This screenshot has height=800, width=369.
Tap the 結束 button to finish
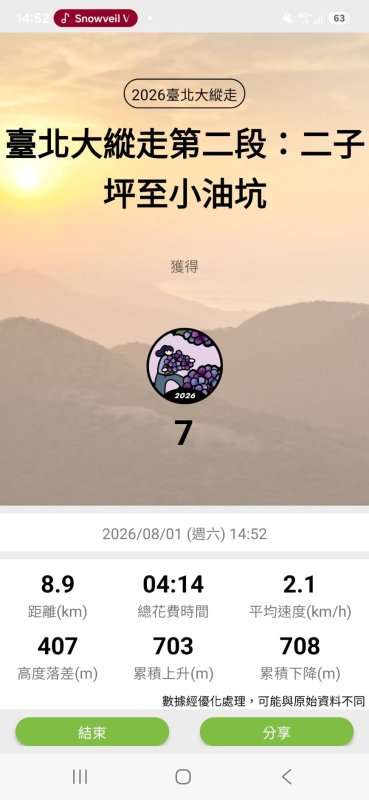pyautogui.click(x=92, y=732)
